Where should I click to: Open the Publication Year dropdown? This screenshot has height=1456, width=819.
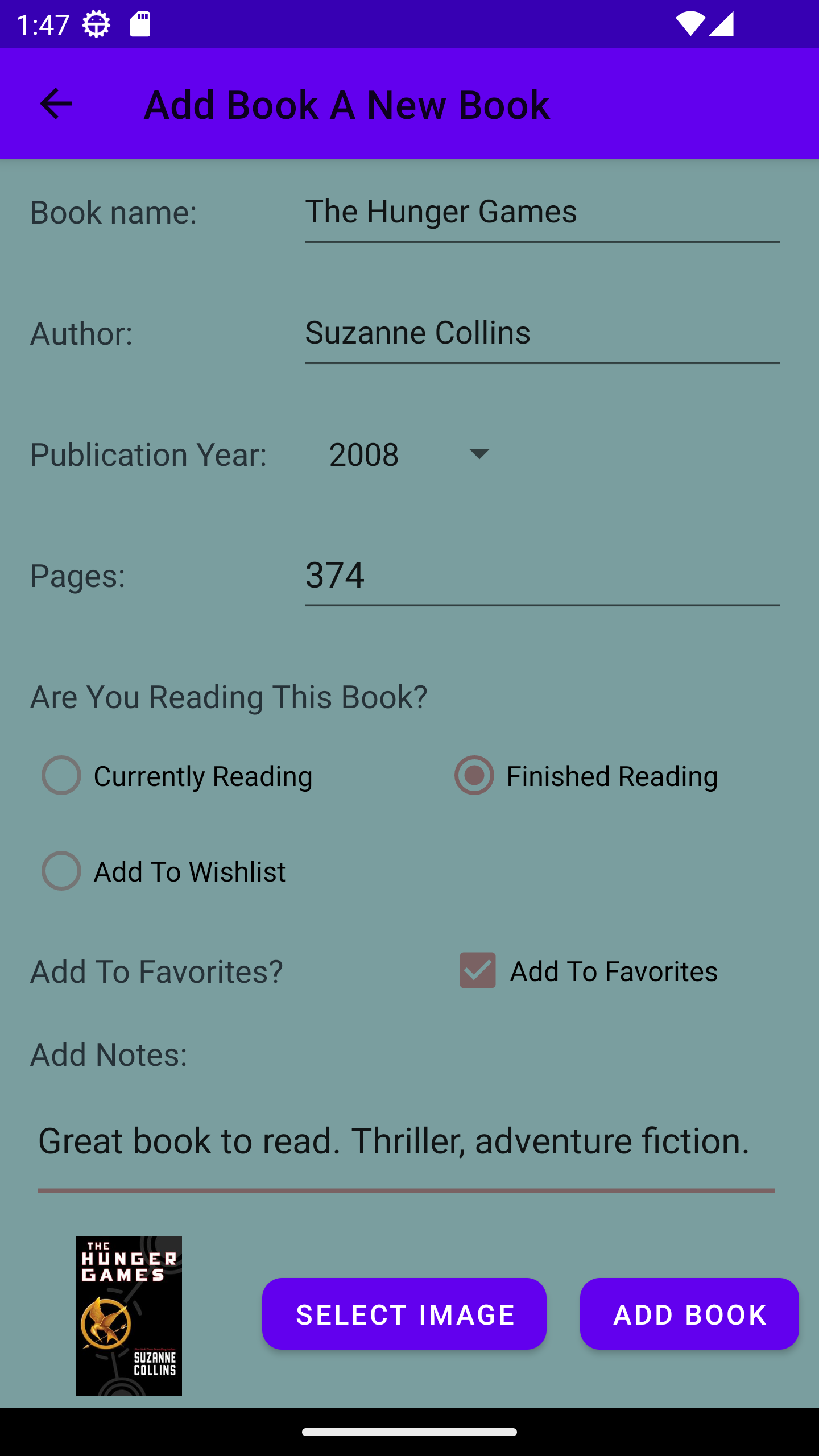pyautogui.click(x=409, y=454)
